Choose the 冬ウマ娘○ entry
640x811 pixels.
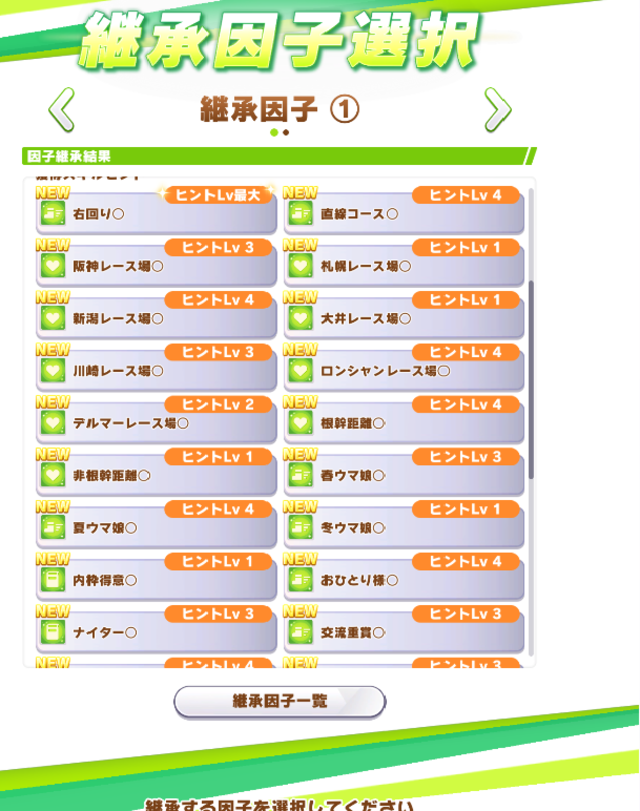404,523
